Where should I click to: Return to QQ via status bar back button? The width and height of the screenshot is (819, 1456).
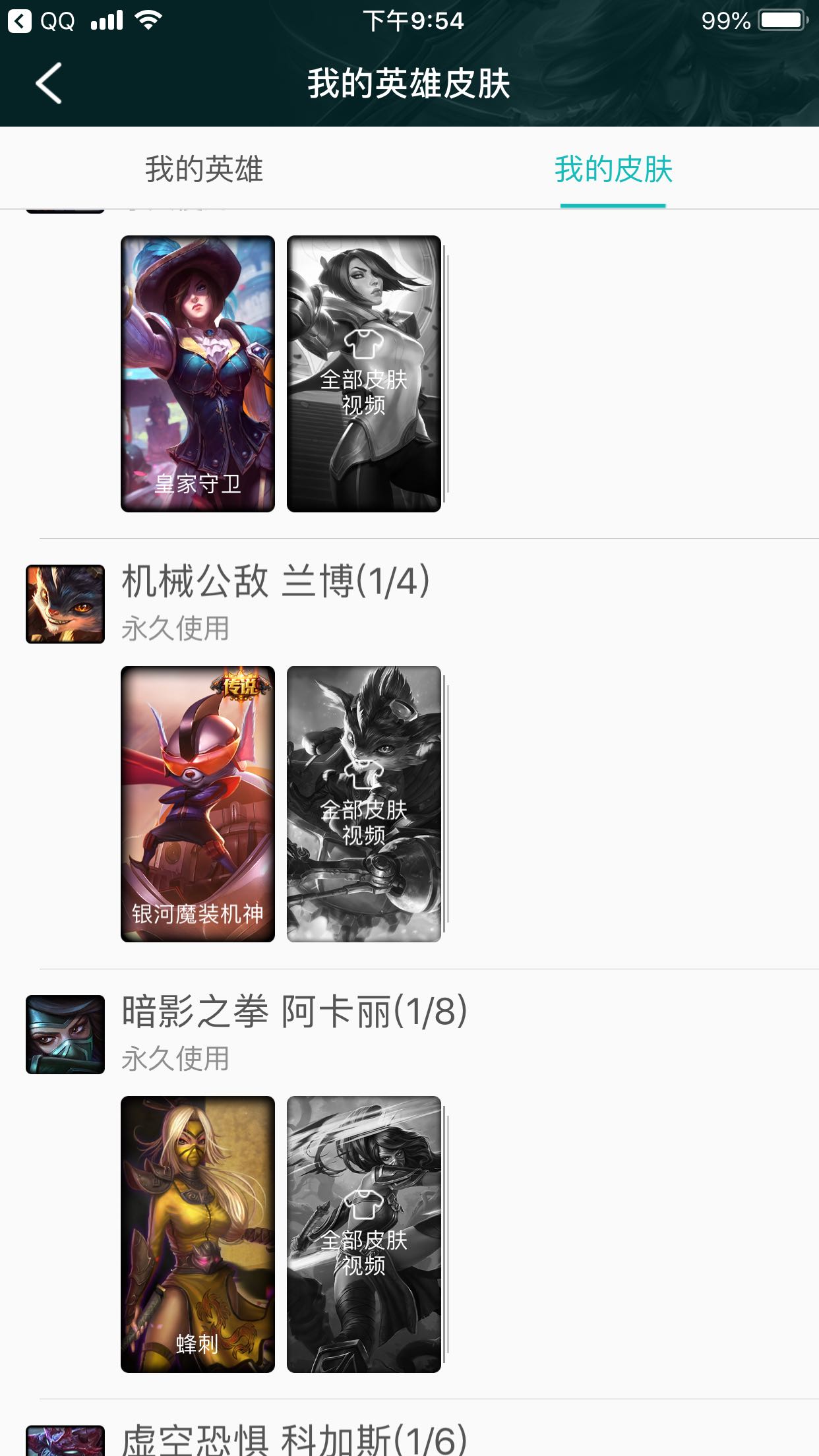(41, 21)
